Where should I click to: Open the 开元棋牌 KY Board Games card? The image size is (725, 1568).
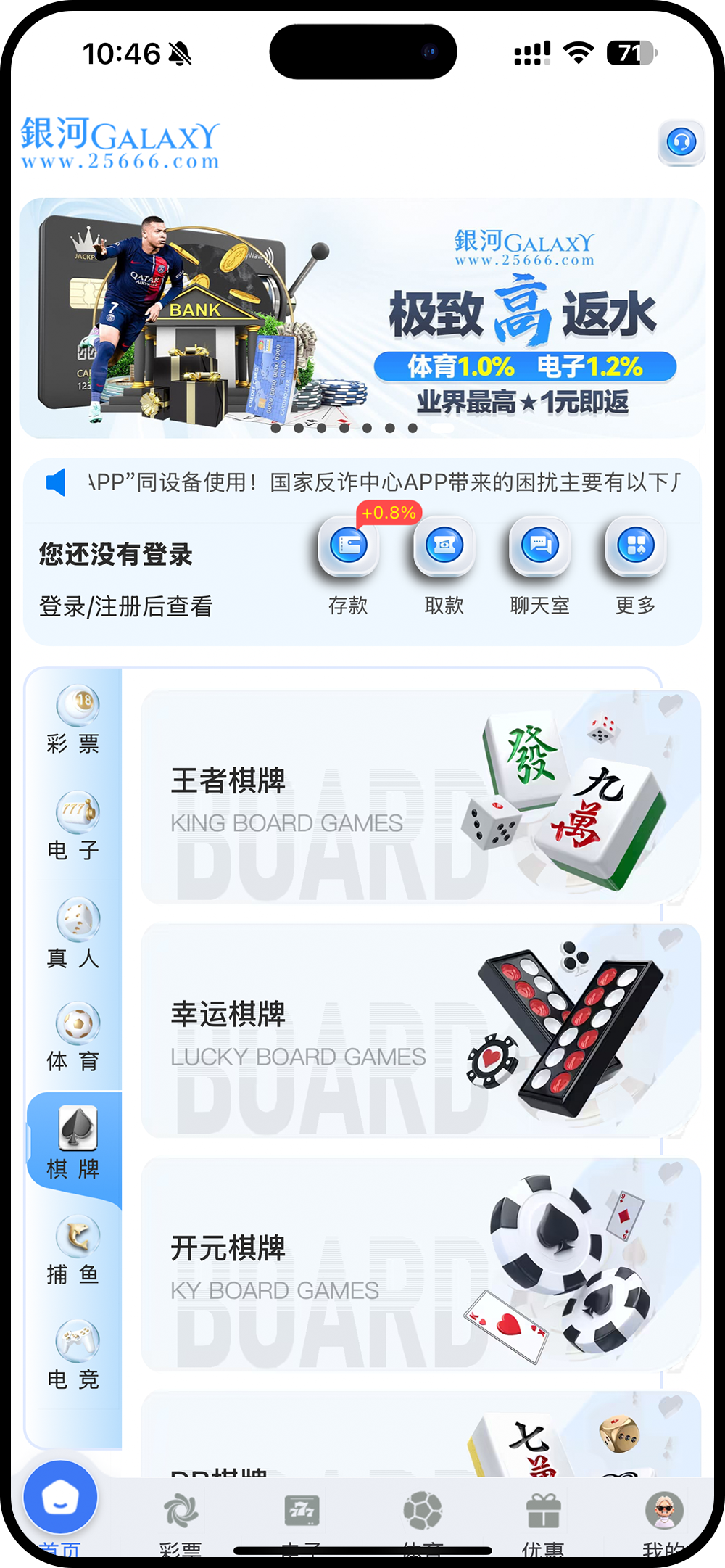(x=420, y=1265)
